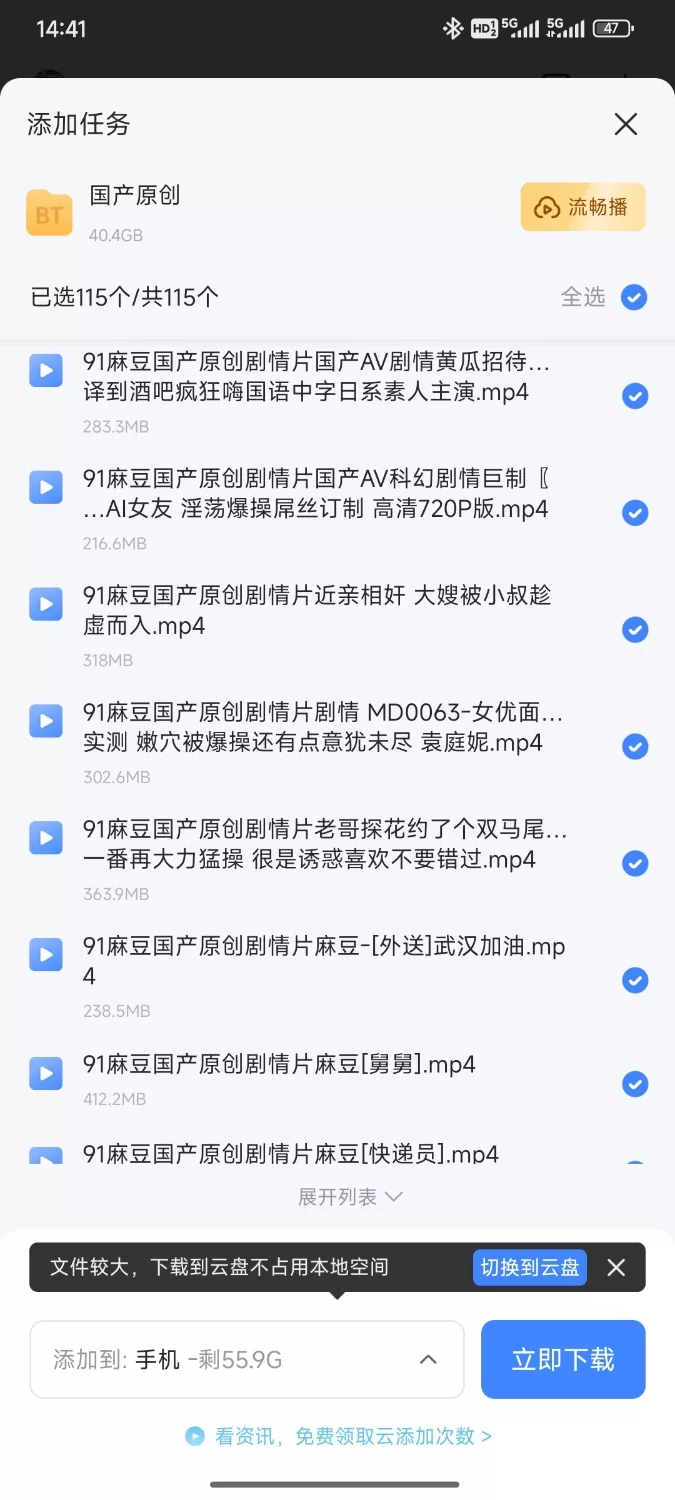Tap 立即下载 to start the download
675x1500 pixels.
562,1359
